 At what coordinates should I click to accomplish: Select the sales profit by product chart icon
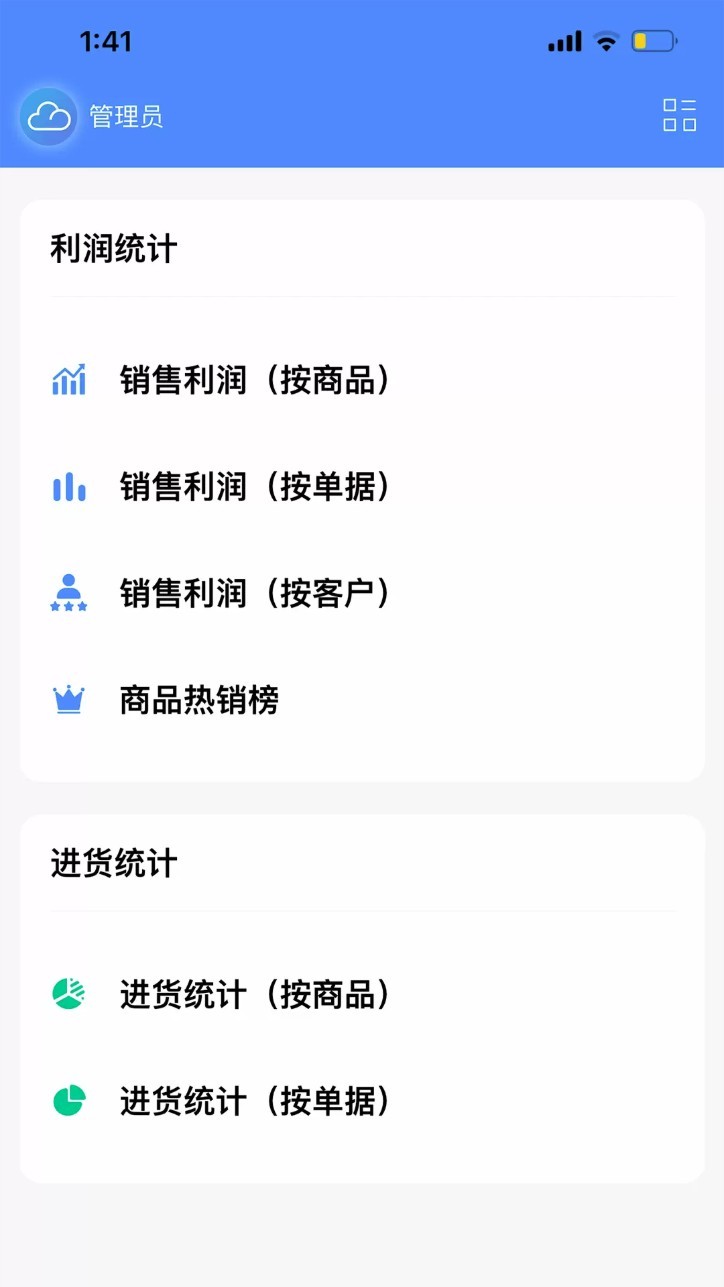[x=67, y=380]
